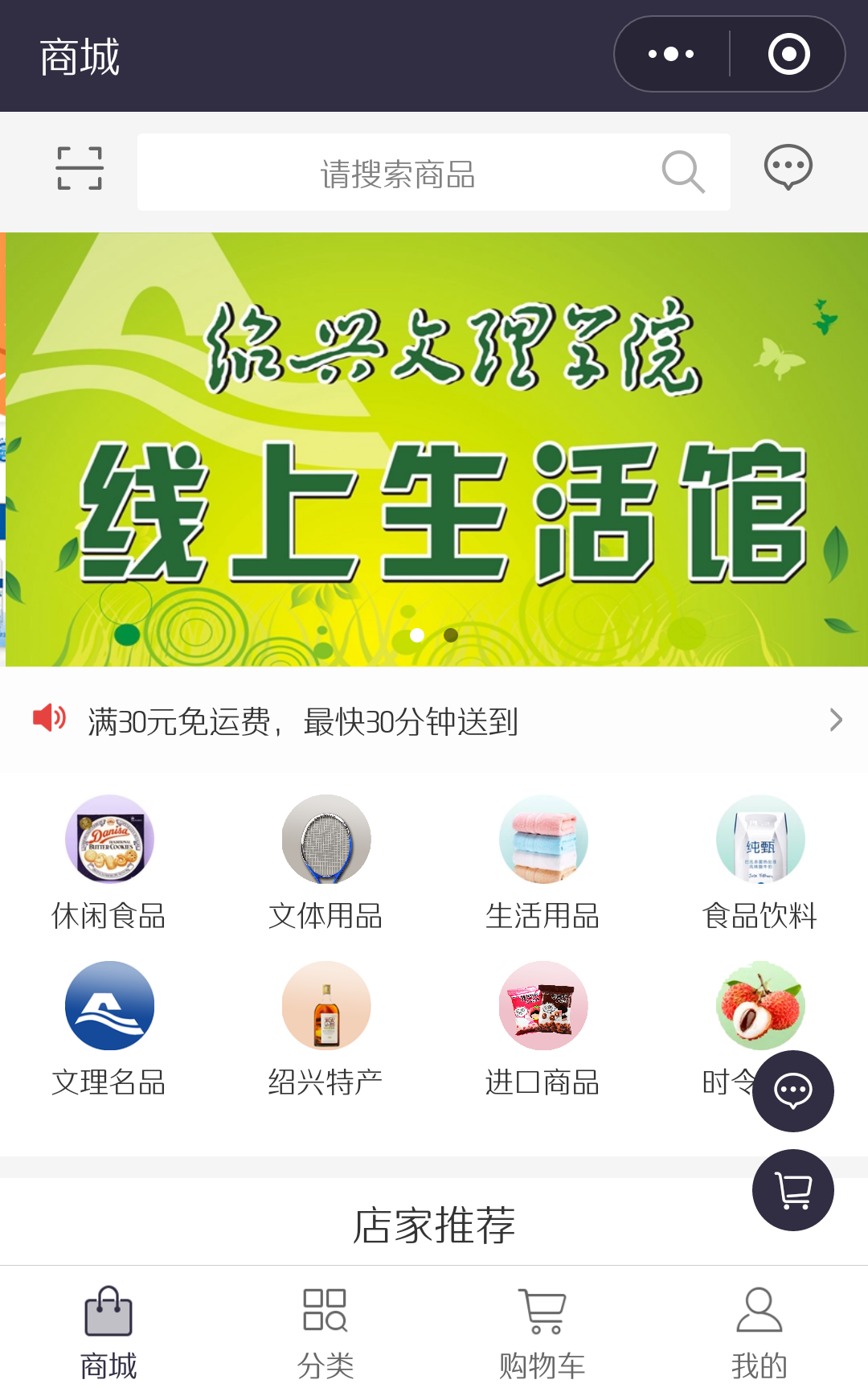
Task: Open the floating shopping cart button
Action: (x=793, y=1190)
